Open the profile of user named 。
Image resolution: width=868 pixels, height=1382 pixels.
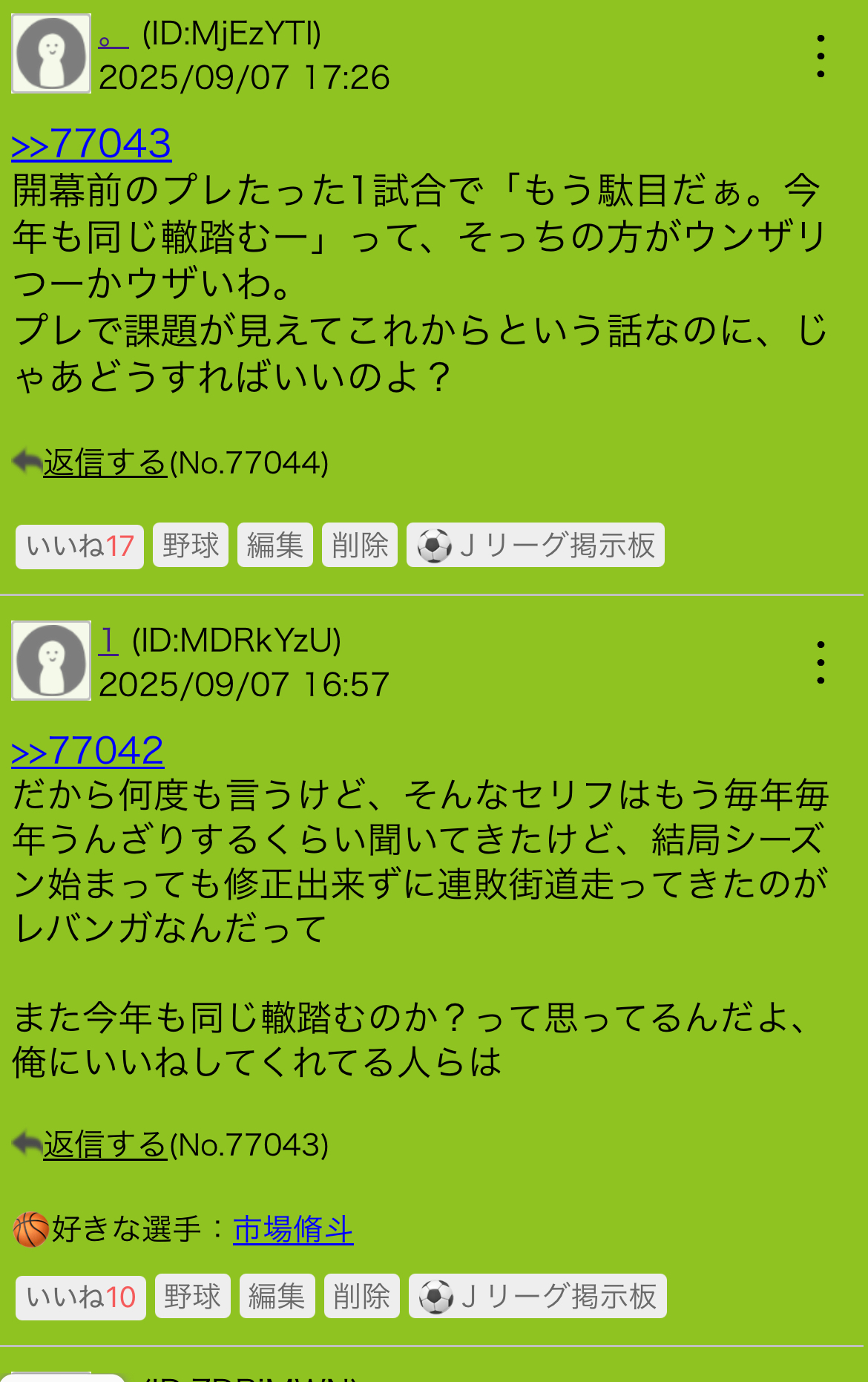113,39
